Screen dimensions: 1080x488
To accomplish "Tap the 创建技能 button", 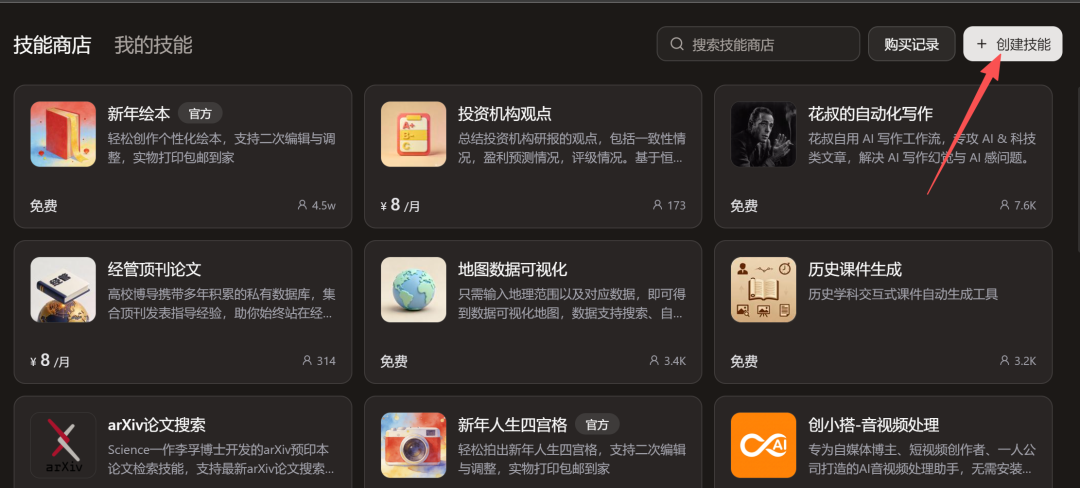I will [1012, 44].
